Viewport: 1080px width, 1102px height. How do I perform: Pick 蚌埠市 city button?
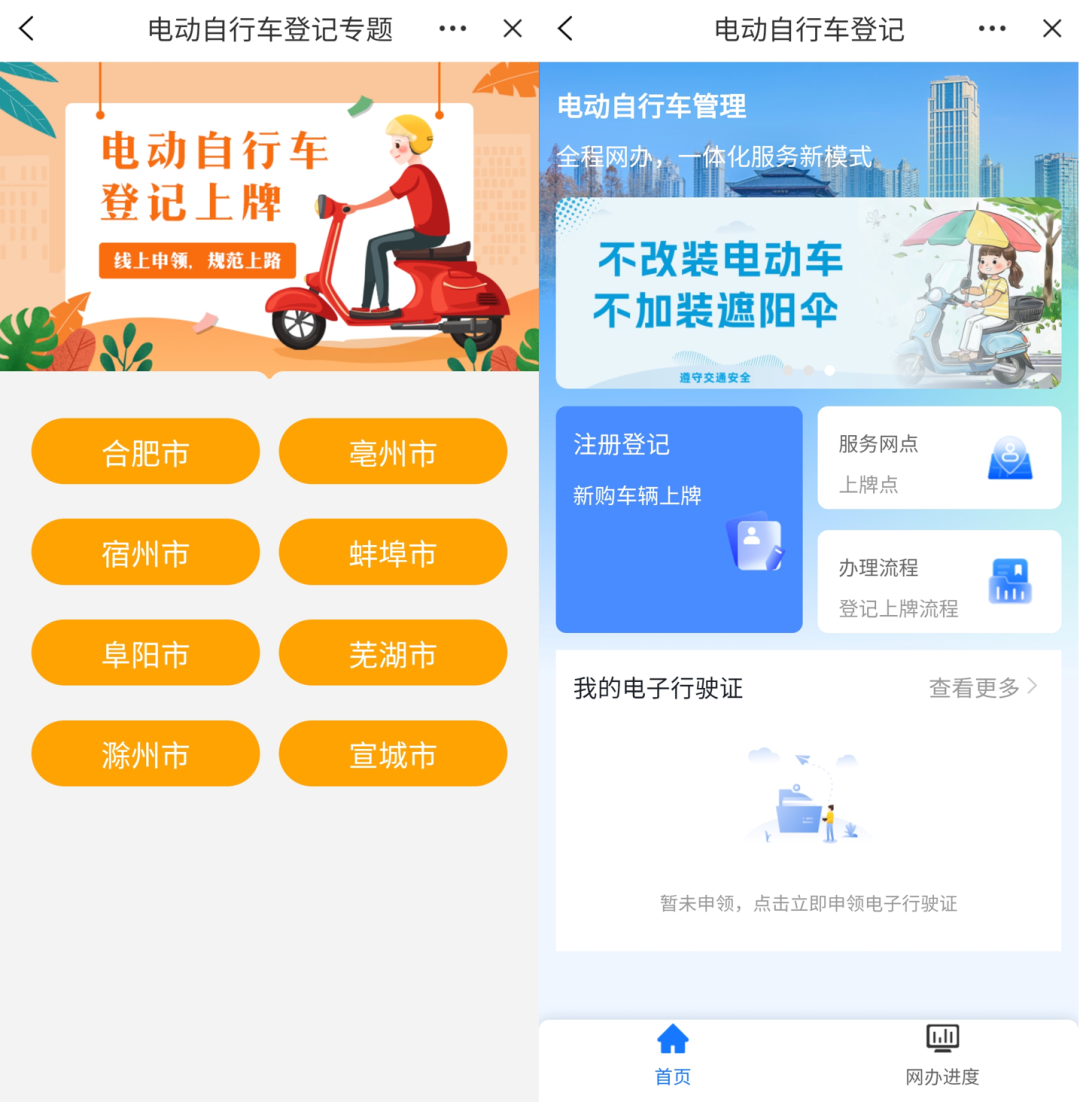(x=392, y=552)
